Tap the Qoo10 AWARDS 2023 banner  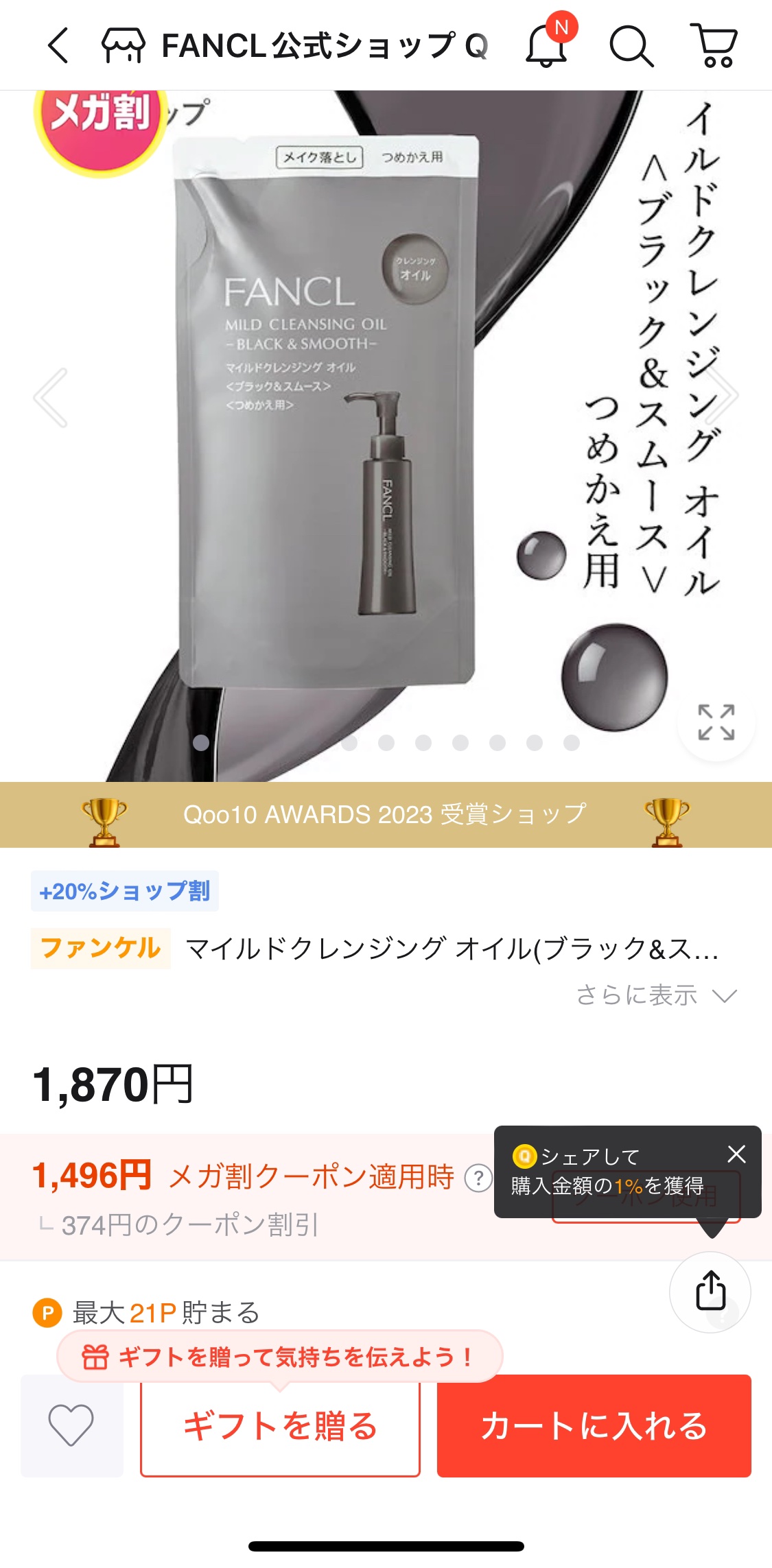coord(386,815)
